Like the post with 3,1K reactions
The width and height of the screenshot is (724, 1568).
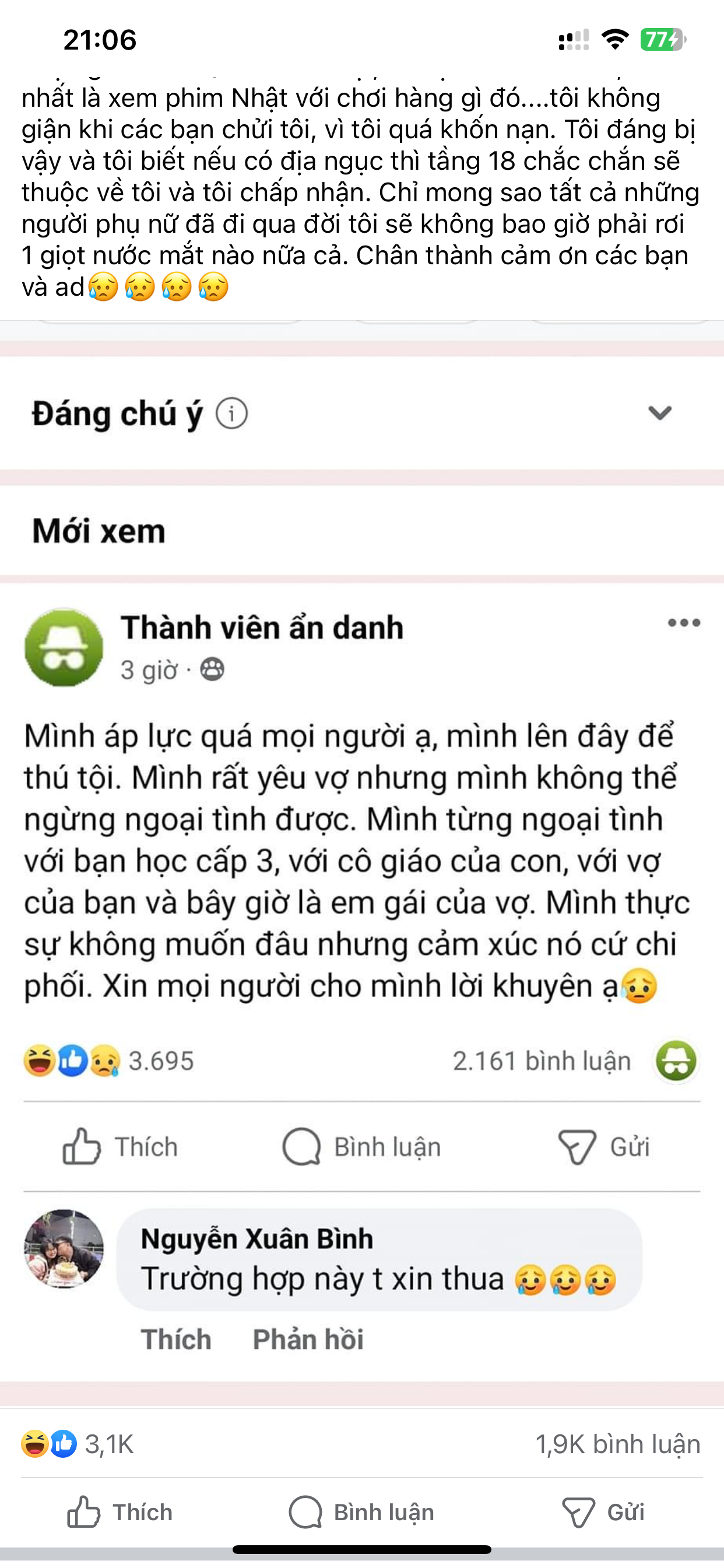pyautogui.click(x=120, y=1512)
